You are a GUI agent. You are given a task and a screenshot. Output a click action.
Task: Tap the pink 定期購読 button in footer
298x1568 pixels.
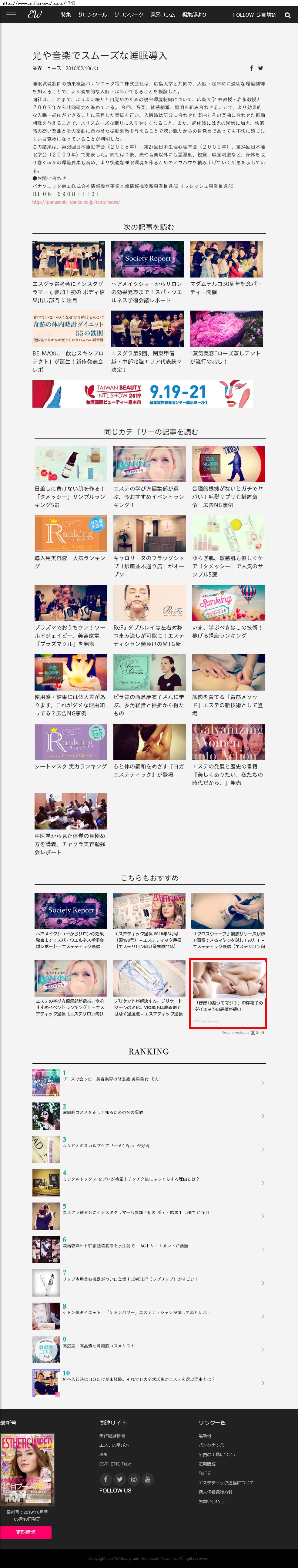coord(25,1532)
